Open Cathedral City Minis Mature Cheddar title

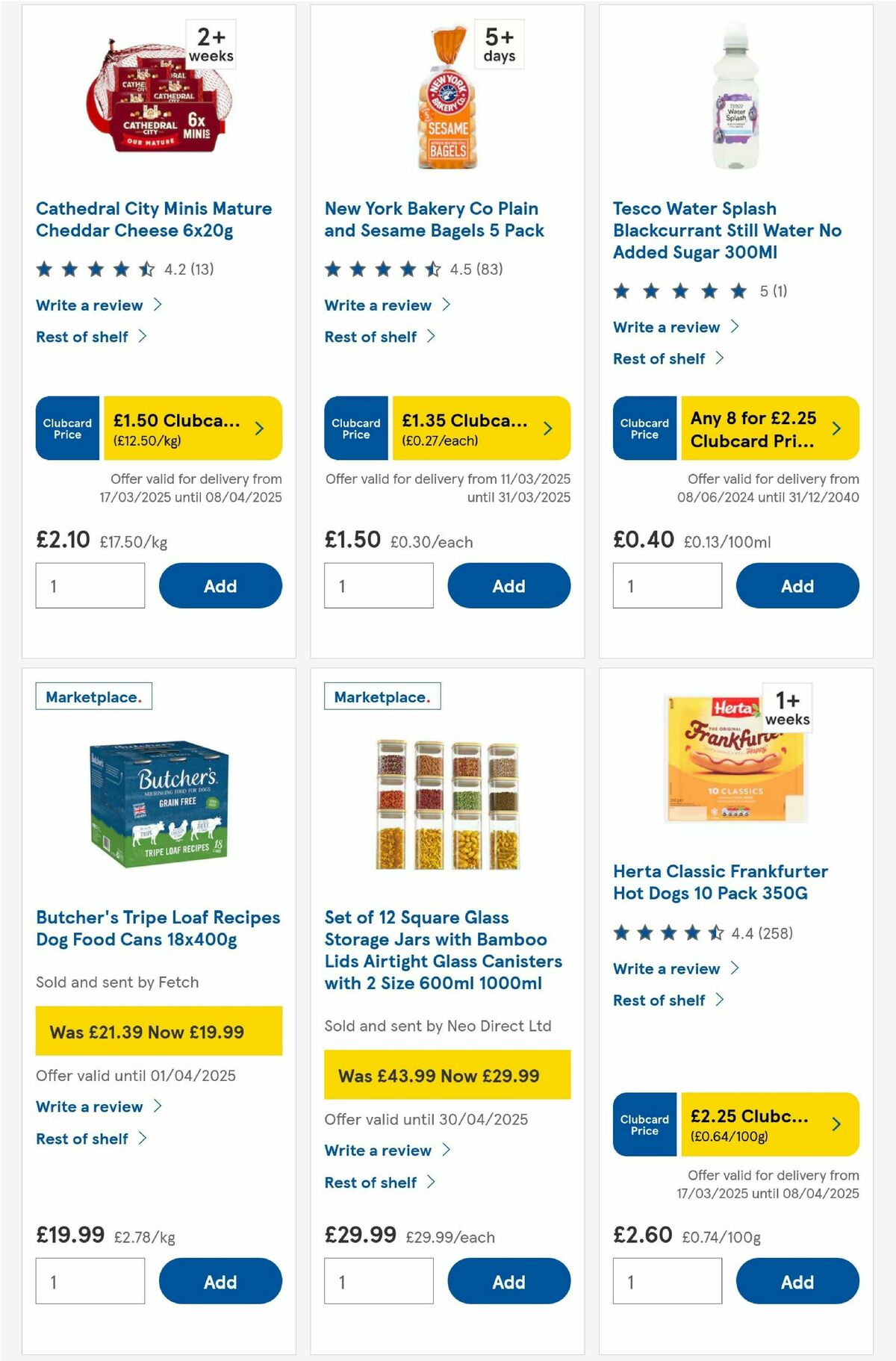click(154, 219)
